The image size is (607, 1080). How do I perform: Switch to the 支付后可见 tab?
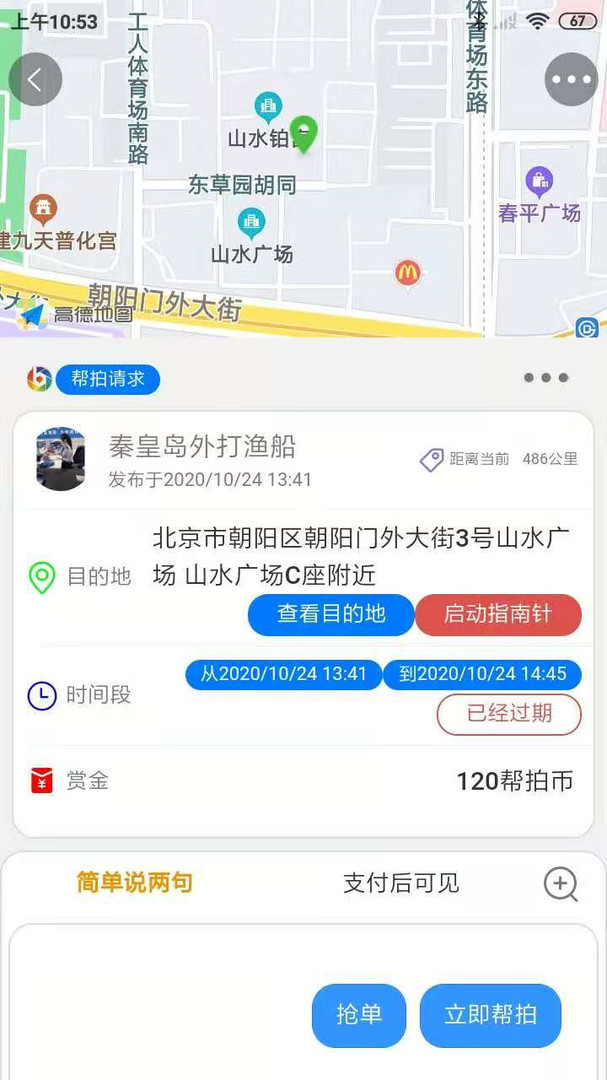coord(401,882)
